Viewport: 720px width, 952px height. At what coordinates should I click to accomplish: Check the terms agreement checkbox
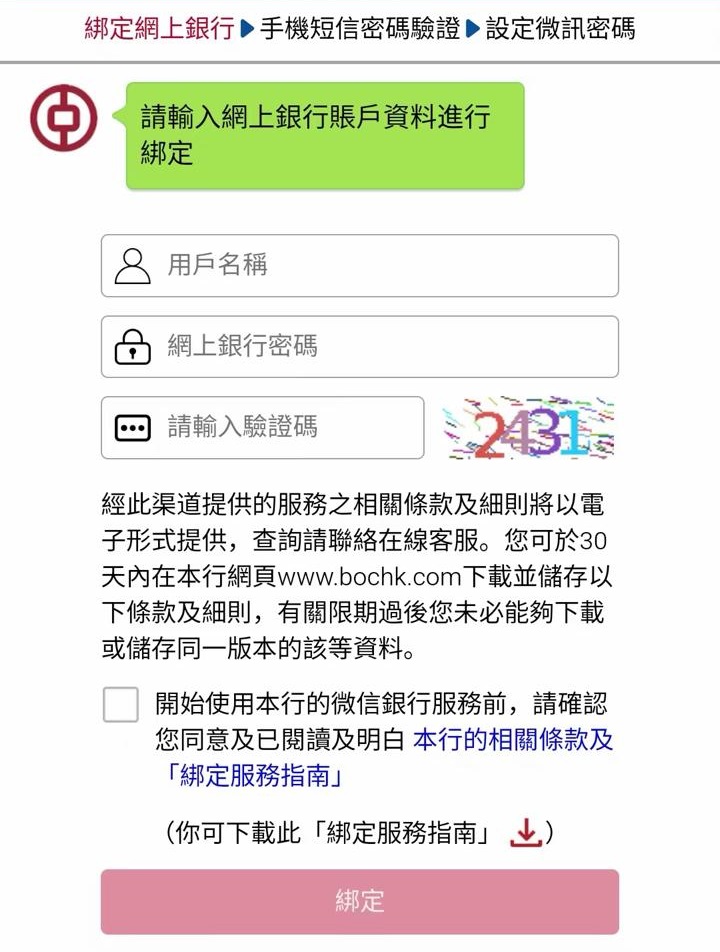point(121,704)
